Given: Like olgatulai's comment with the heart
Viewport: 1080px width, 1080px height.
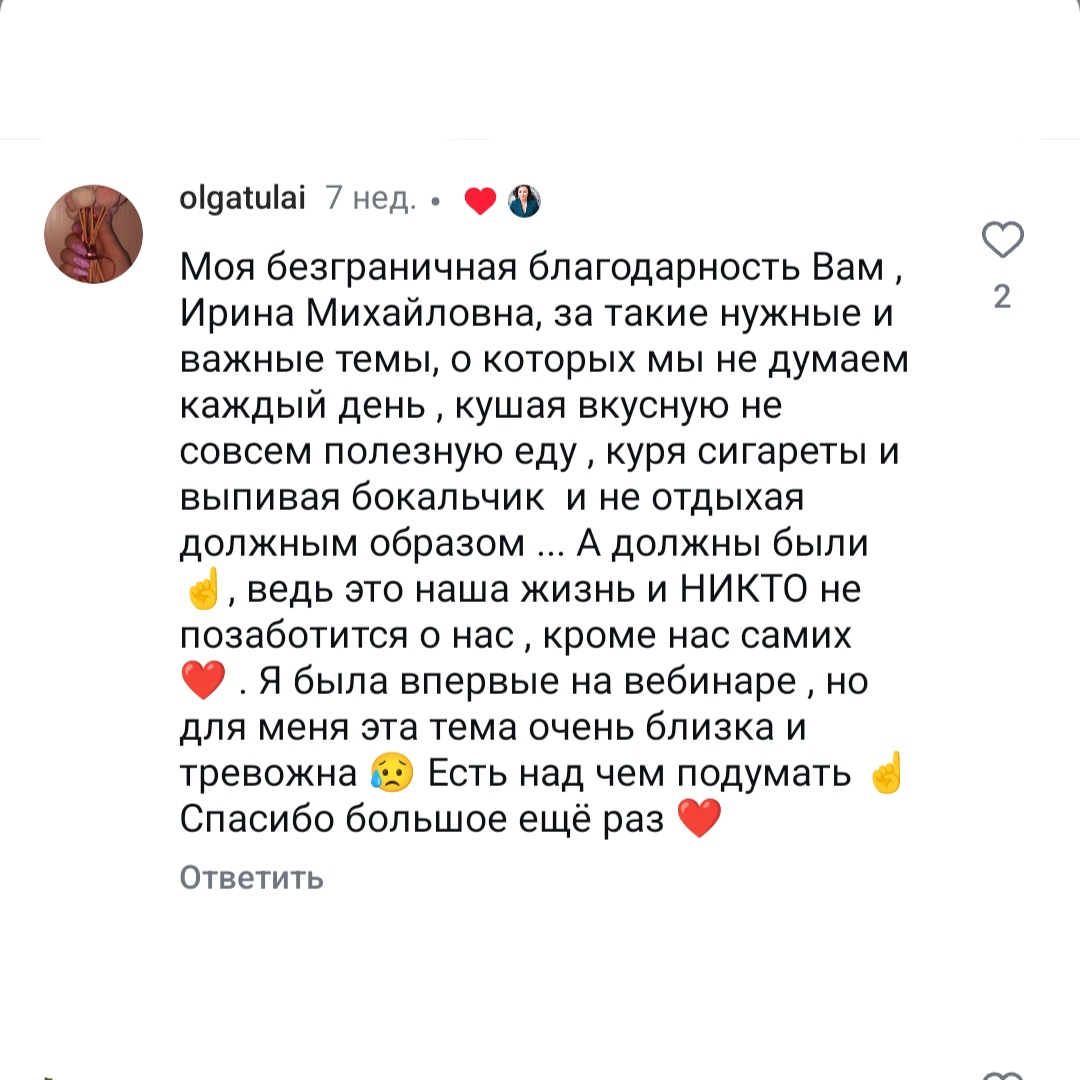Looking at the screenshot, I should click(1002, 241).
